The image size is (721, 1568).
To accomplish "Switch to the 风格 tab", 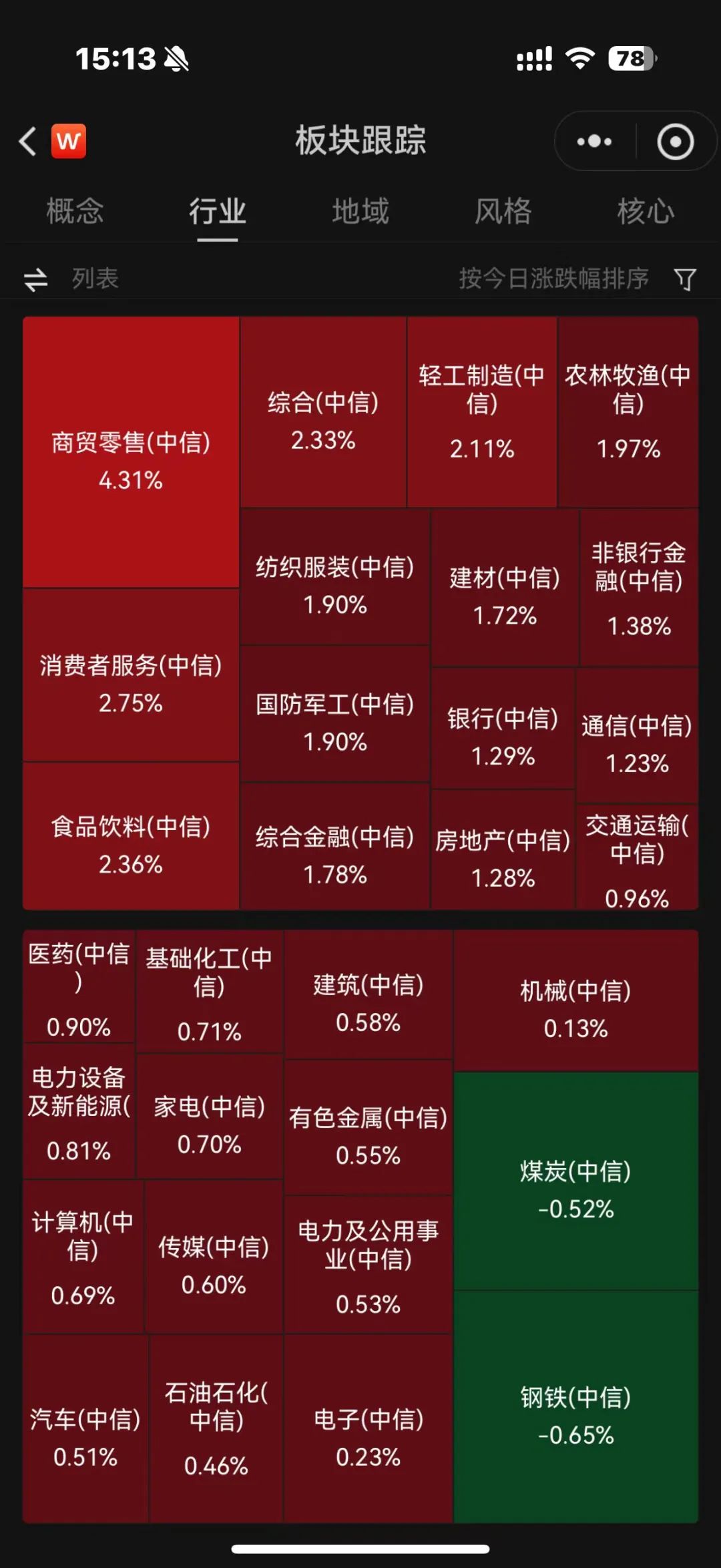I will (x=503, y=211).
